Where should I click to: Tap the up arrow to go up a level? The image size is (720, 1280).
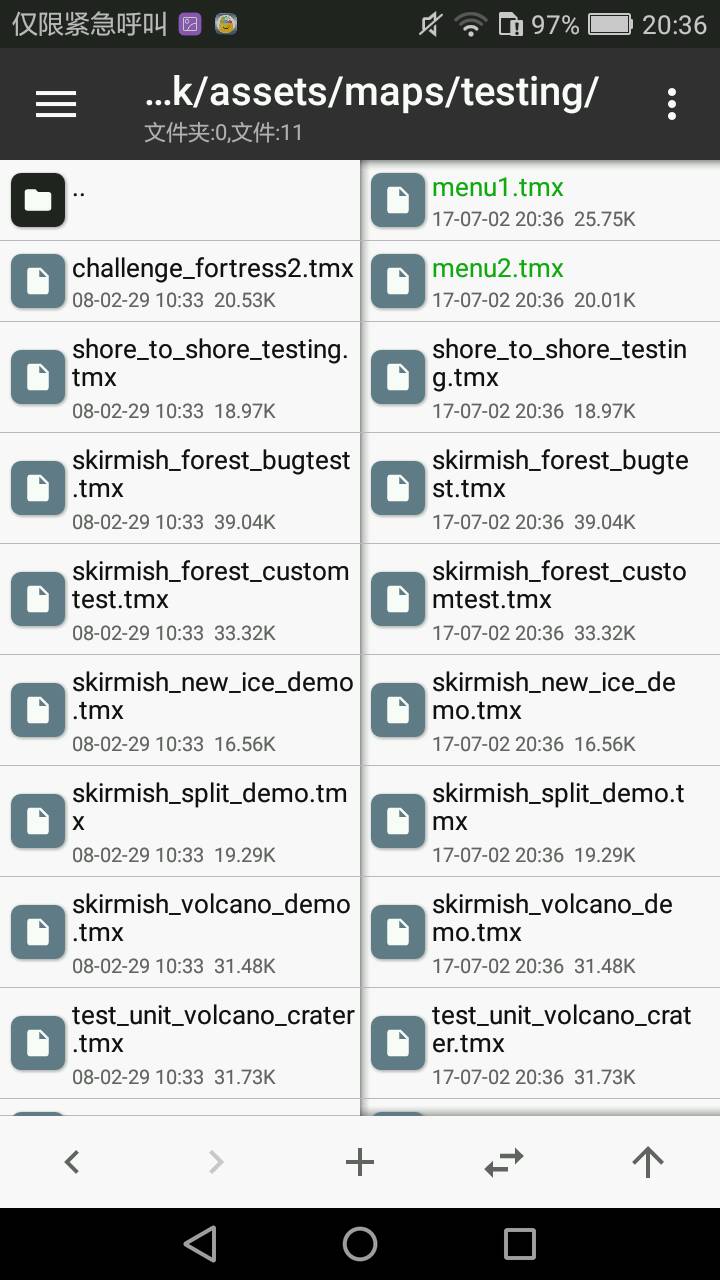(648, 1162)
